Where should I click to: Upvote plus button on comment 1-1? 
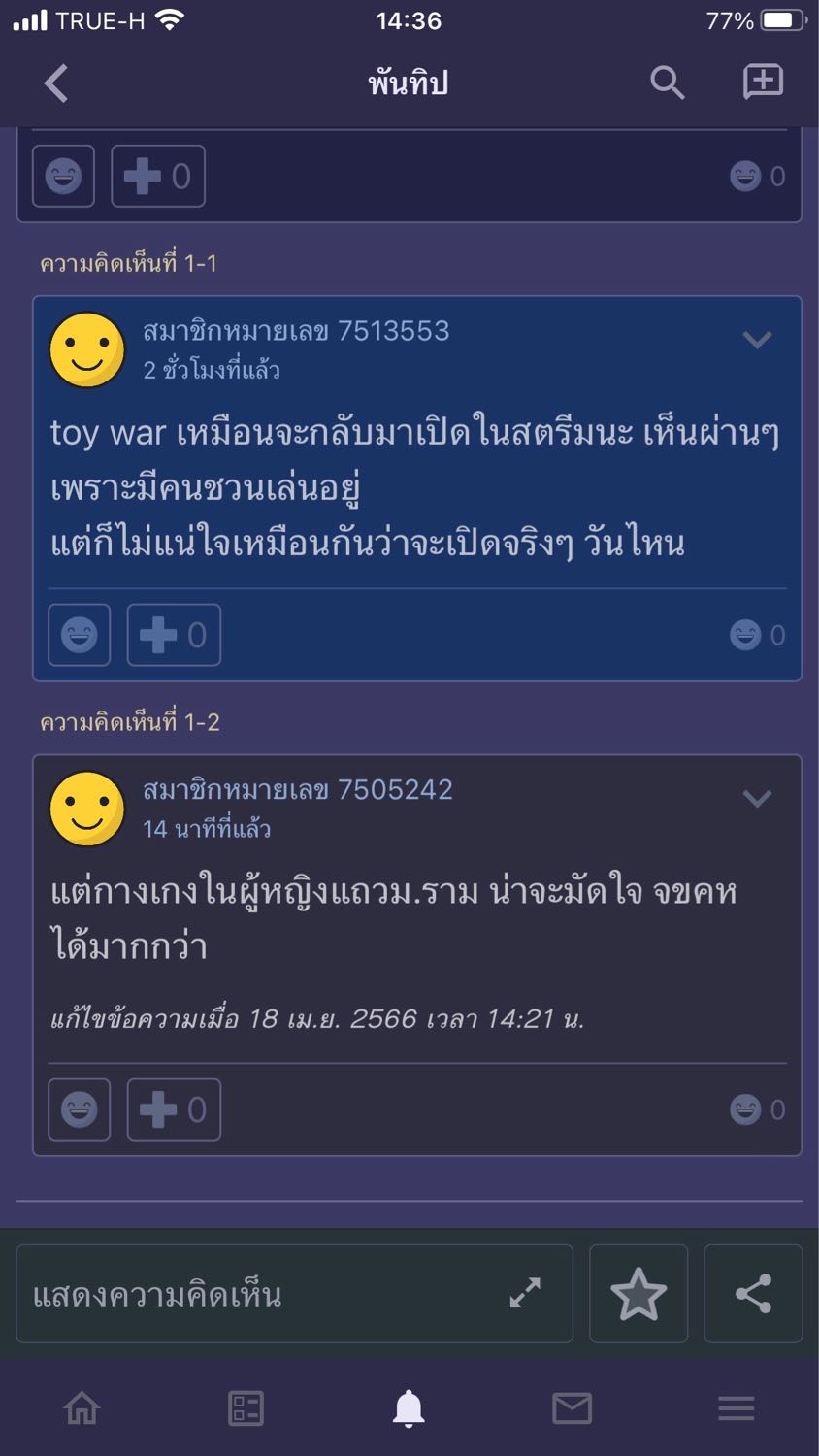tap(174, 635)
